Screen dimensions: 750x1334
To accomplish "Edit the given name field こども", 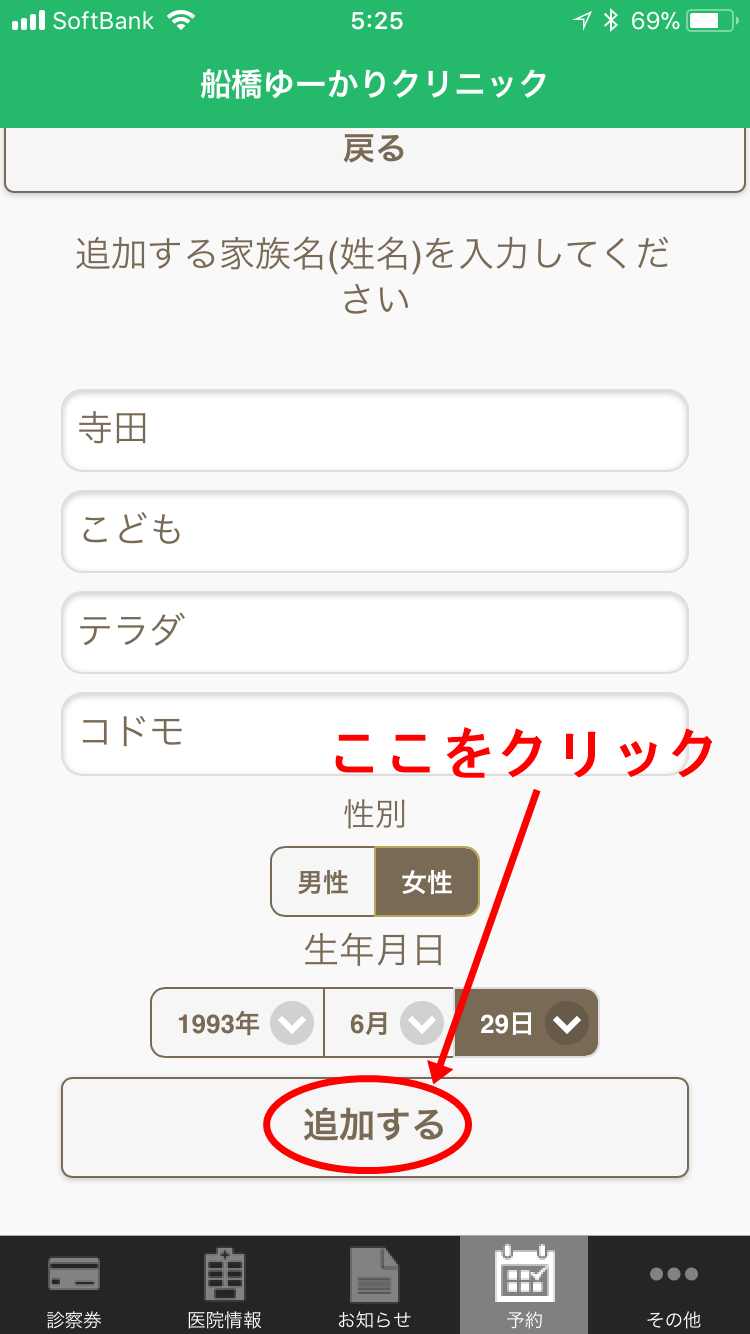I will click(374, 531).
